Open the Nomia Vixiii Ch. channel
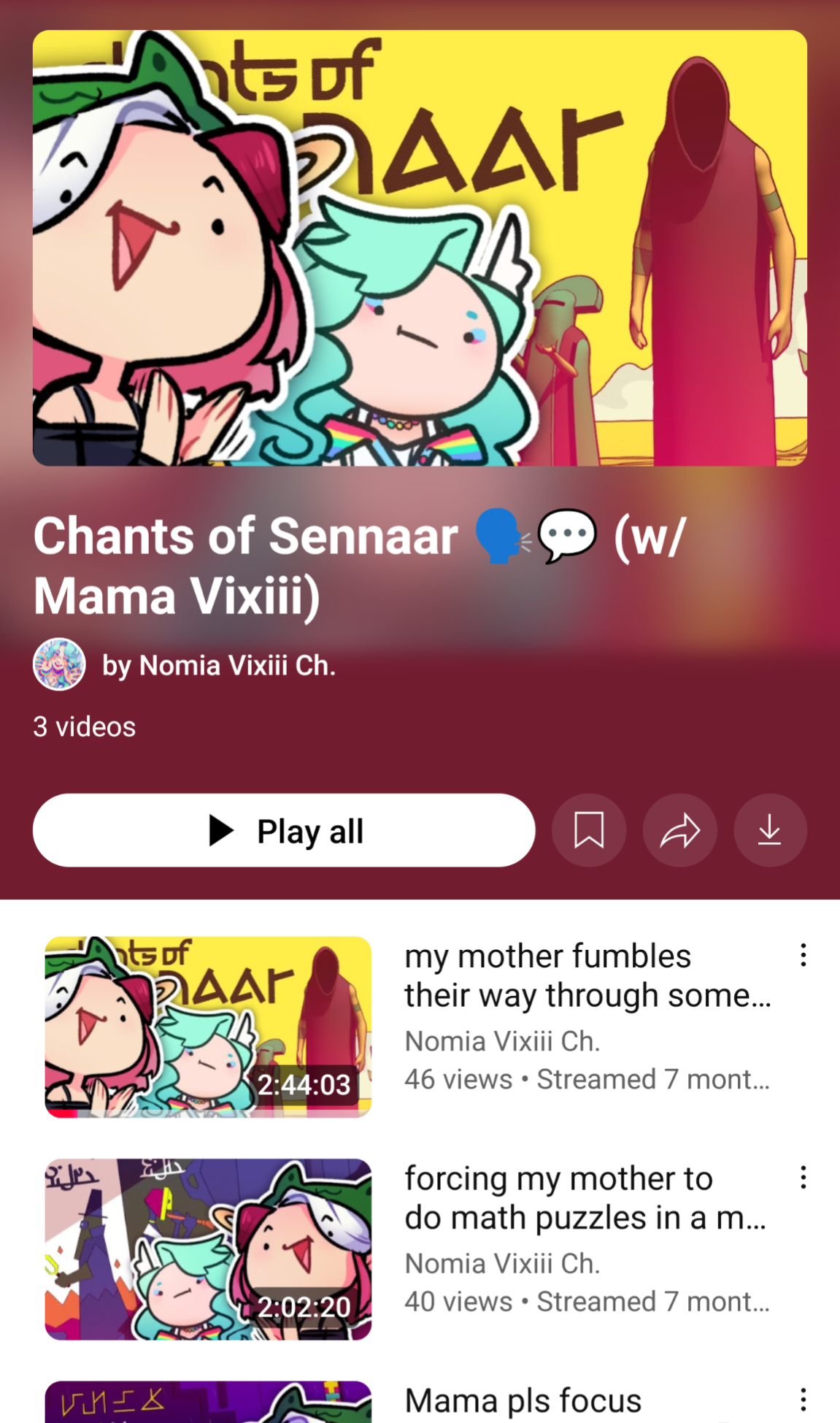 click(x=217, y=665)
